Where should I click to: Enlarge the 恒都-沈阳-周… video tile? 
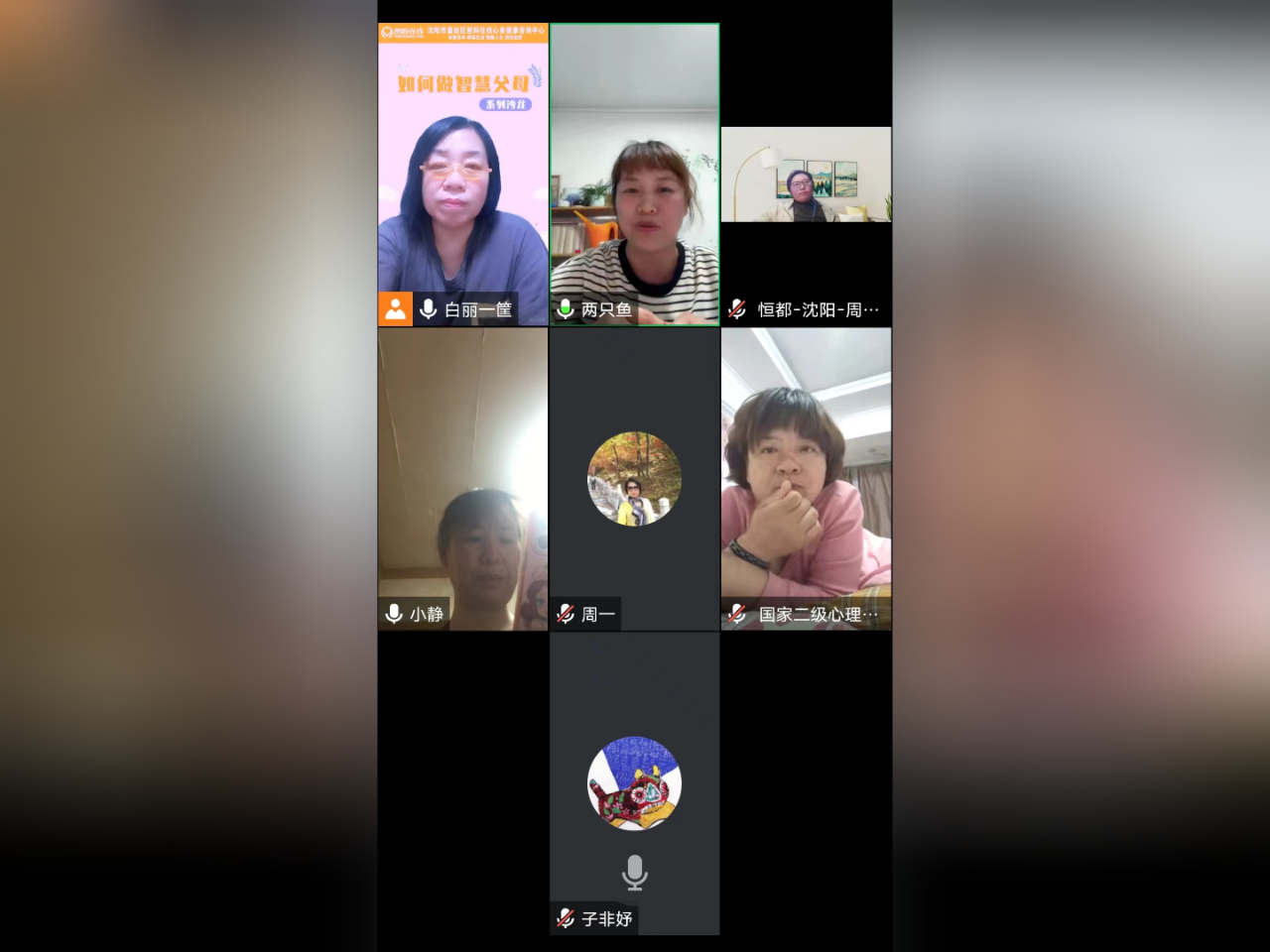pos(806,175)
